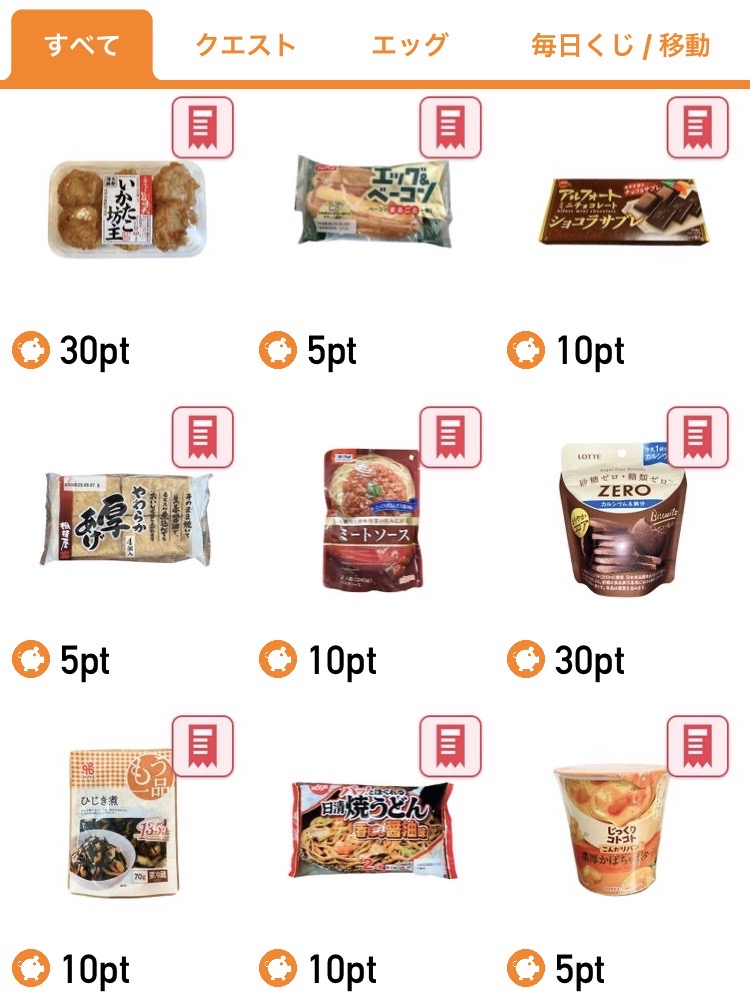
Task: Switch to the クエスト tab
Action: (246, 45)
